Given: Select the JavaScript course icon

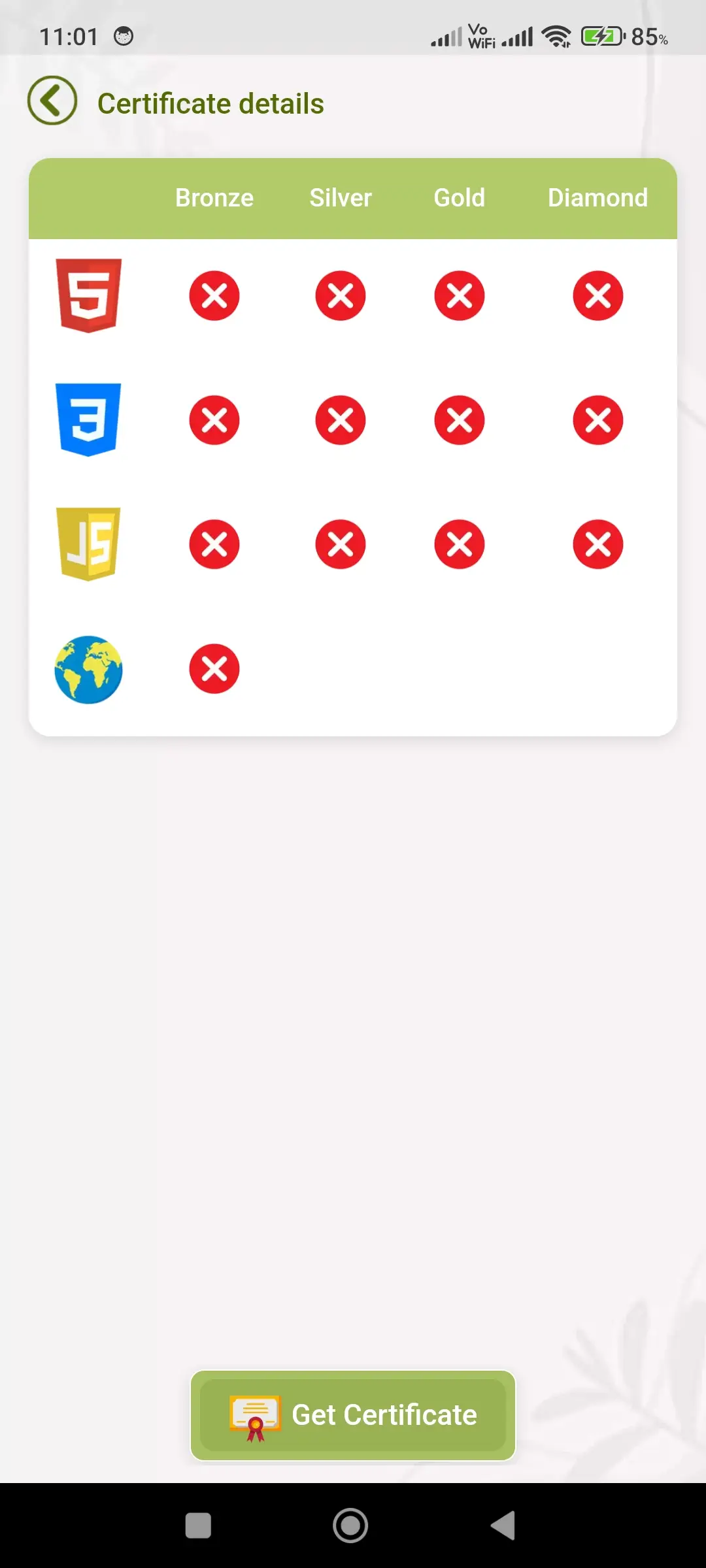Looking at the screenshot, I should point(88,544).
